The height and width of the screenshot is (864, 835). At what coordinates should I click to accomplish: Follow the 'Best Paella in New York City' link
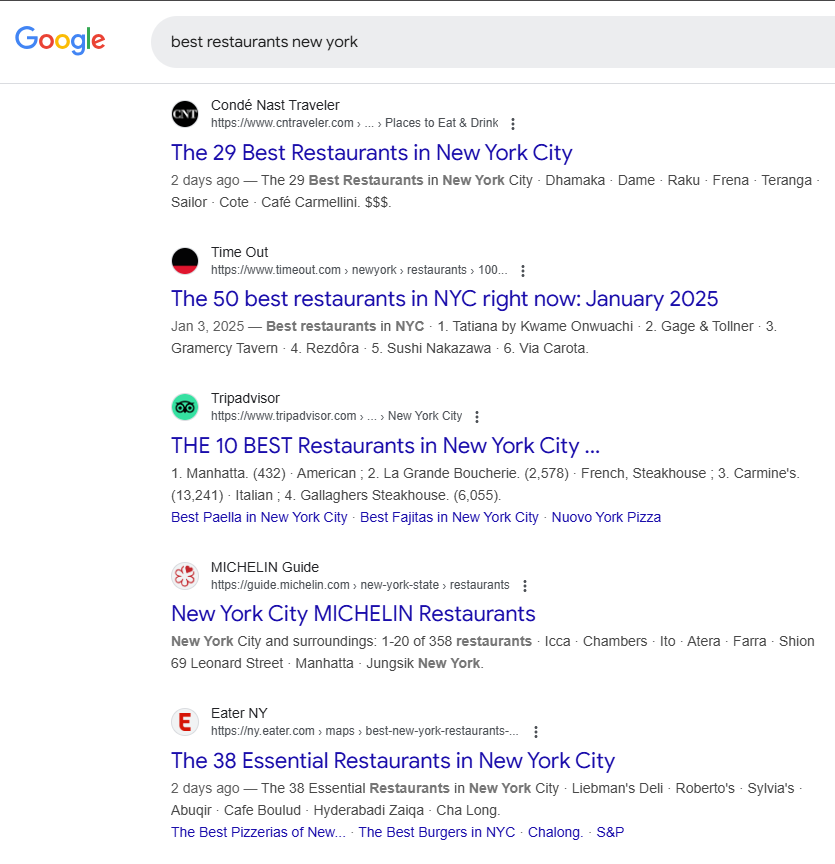tap(259, 517)
